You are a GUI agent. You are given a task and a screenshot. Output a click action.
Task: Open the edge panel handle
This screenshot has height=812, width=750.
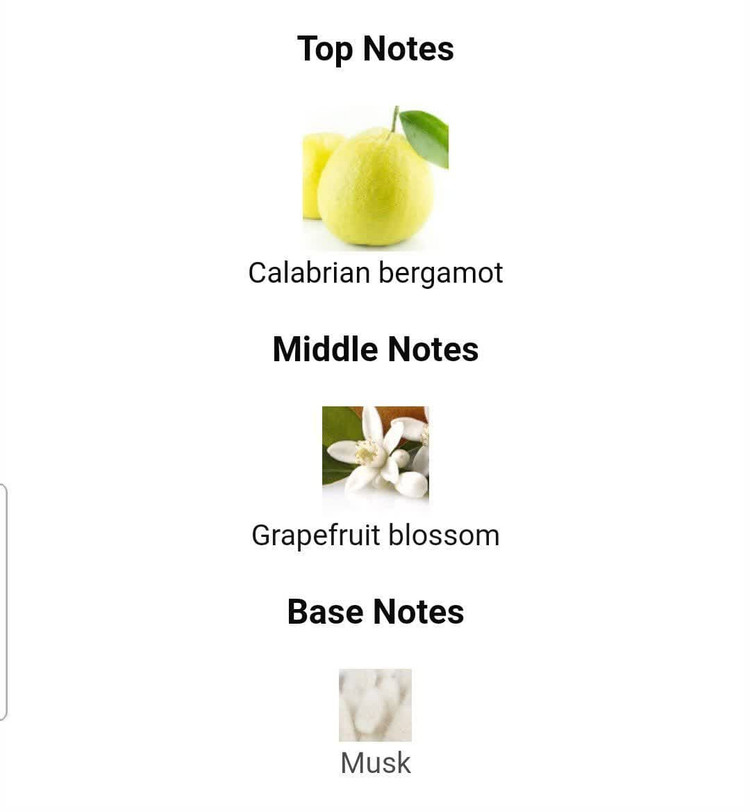tap(4, 601)
